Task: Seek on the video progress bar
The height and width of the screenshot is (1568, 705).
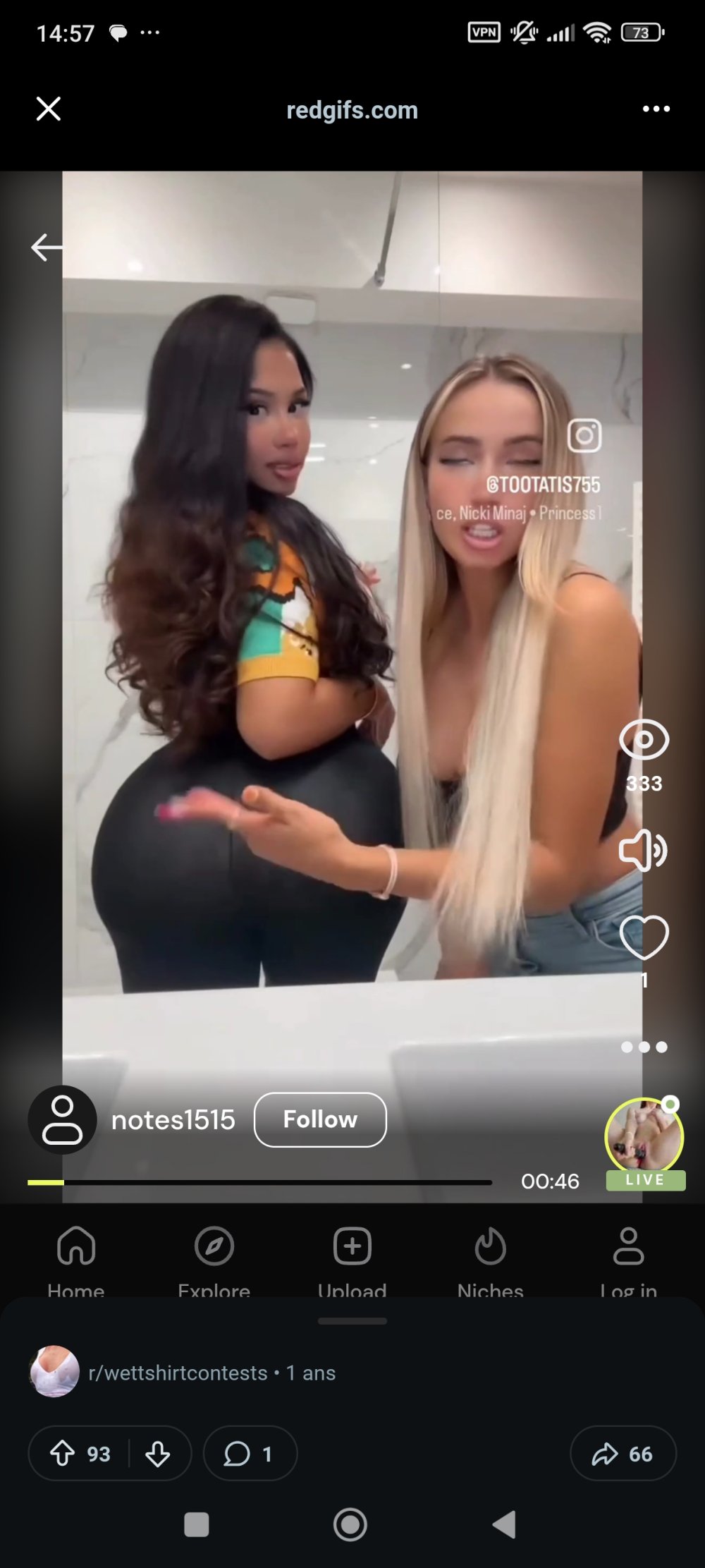Action: (259, 1182)
